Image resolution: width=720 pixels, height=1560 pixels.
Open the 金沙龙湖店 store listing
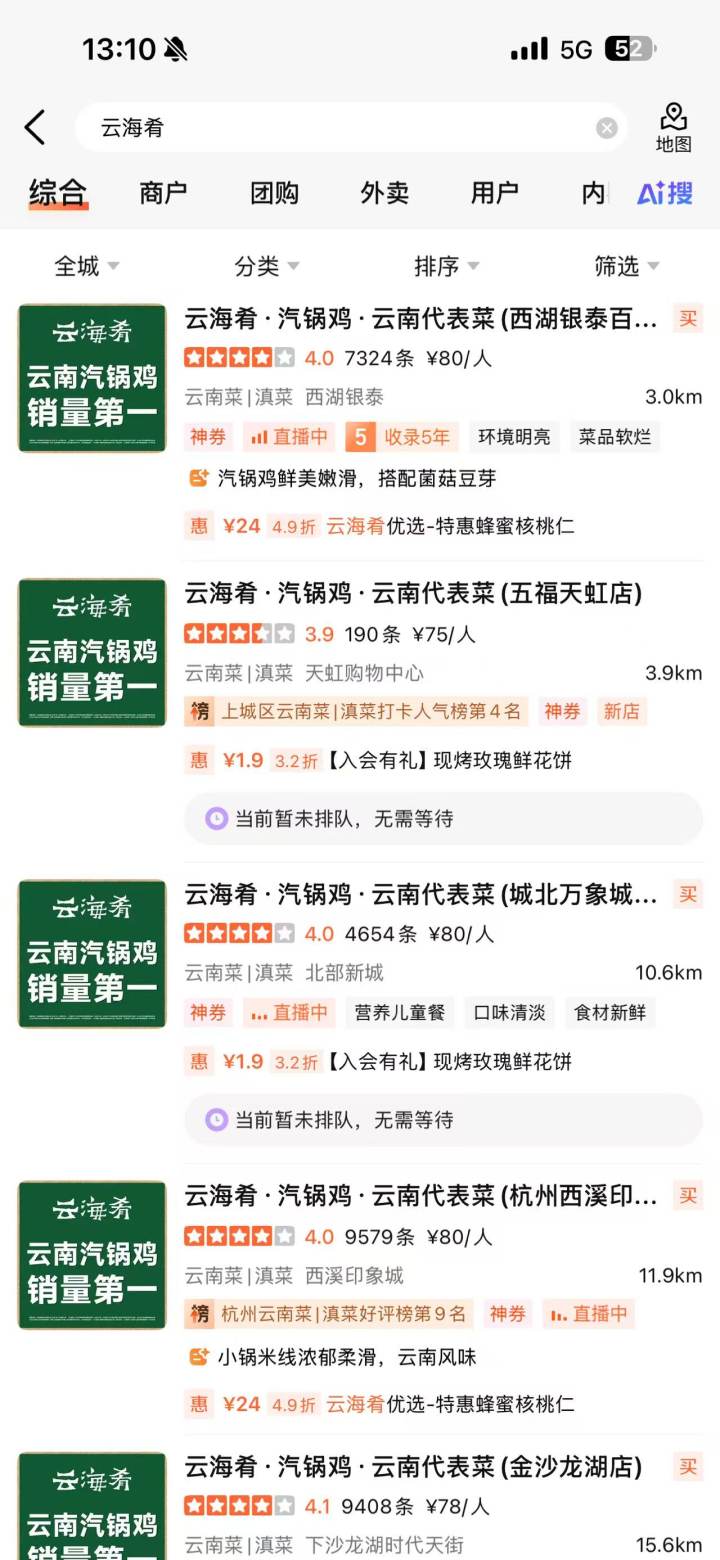coord(413,1468)
